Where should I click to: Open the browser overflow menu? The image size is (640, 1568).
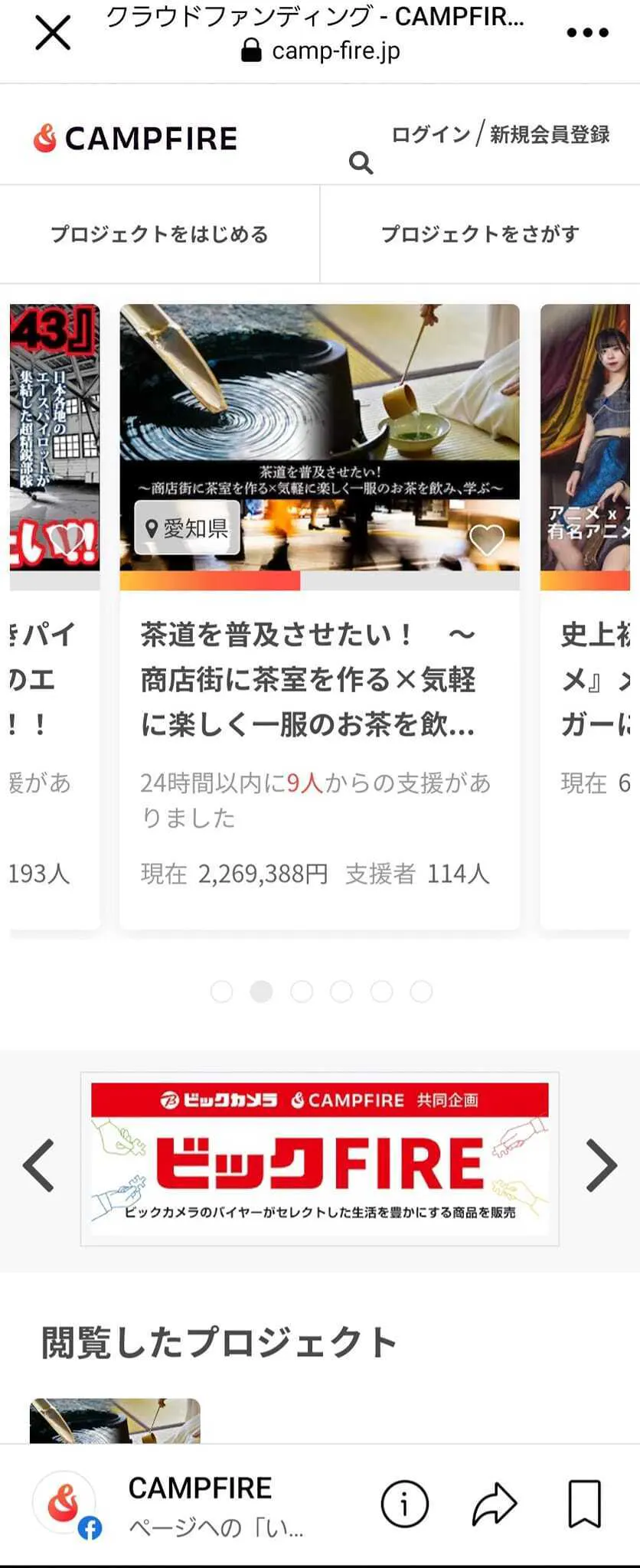point(587,33)
